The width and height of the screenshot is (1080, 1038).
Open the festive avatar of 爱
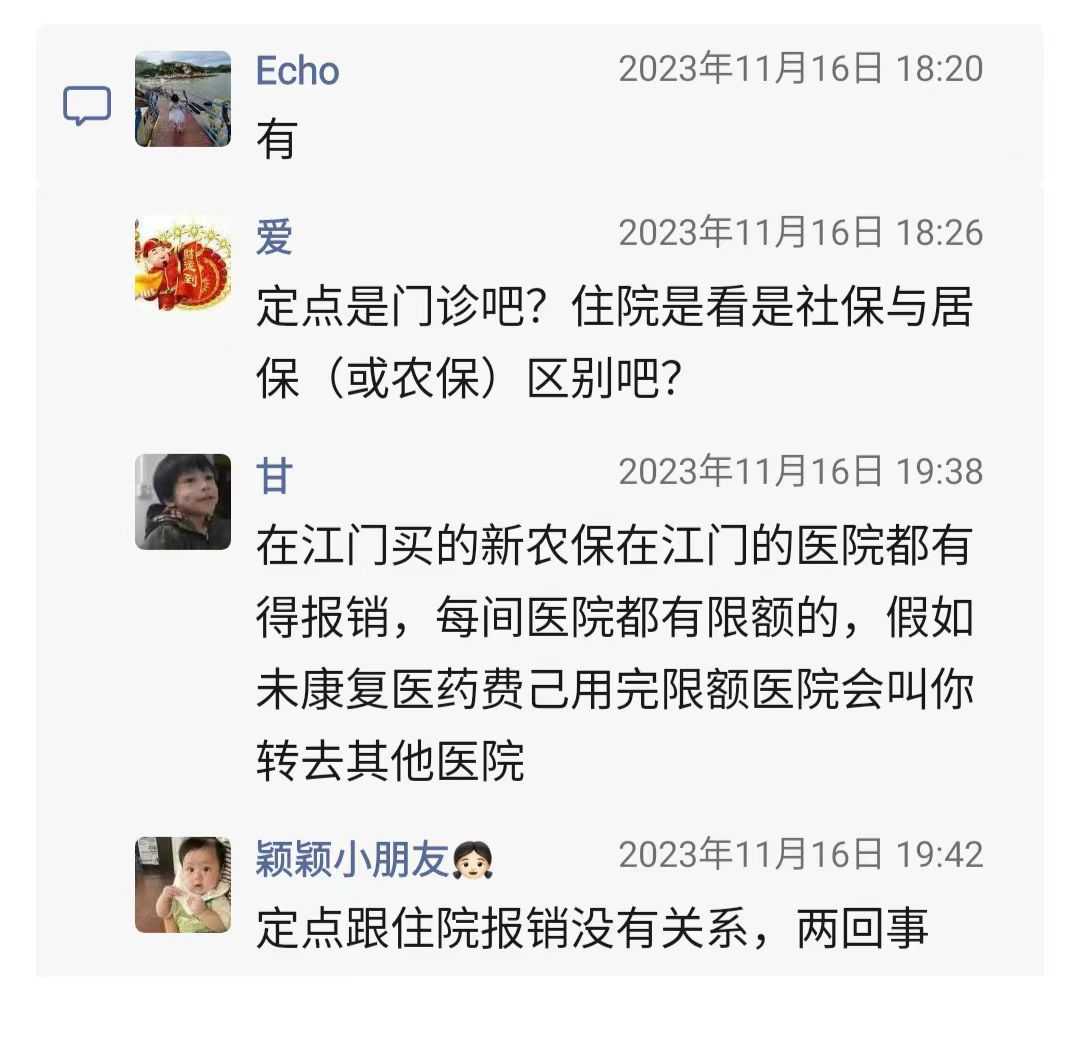[183, 264]
